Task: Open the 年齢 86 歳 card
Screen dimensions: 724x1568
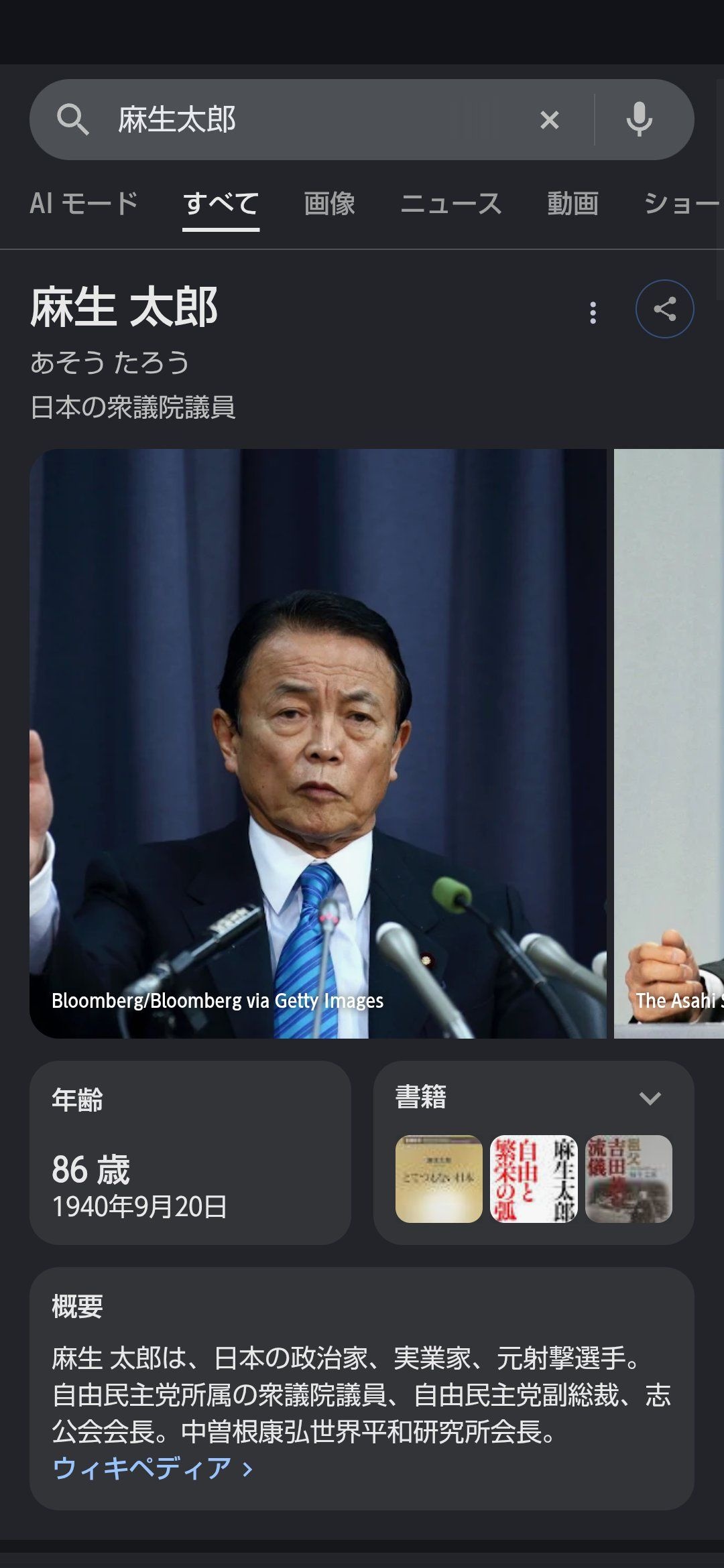Action: (190, 1153)
